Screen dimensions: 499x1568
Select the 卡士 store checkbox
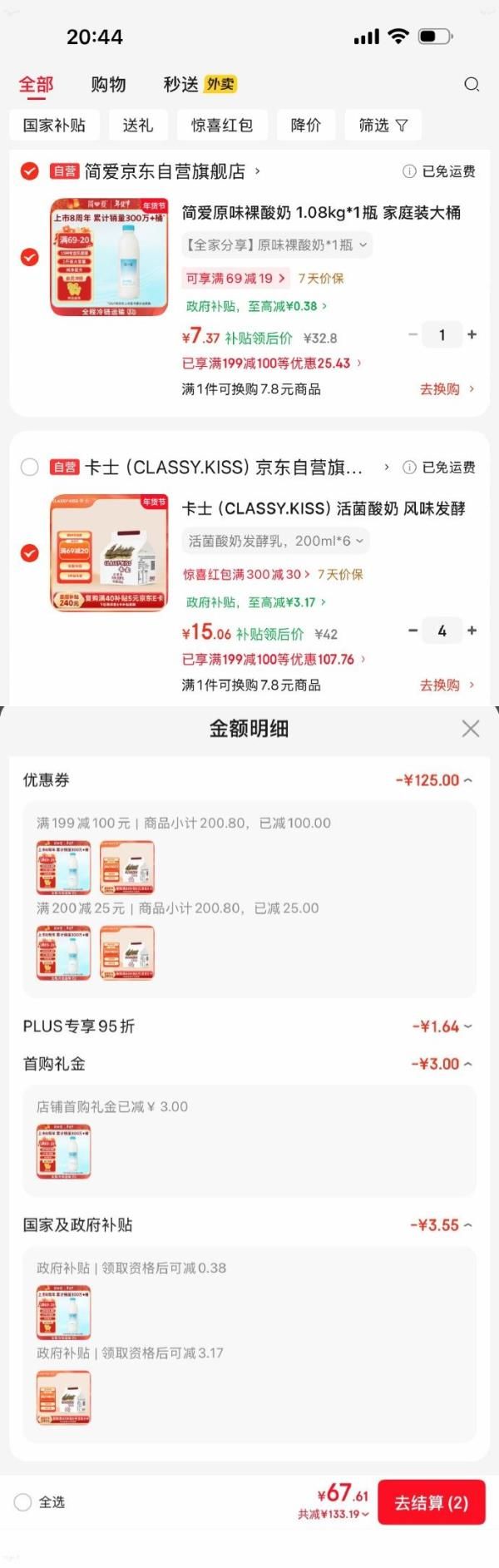[x=29, y=467]
